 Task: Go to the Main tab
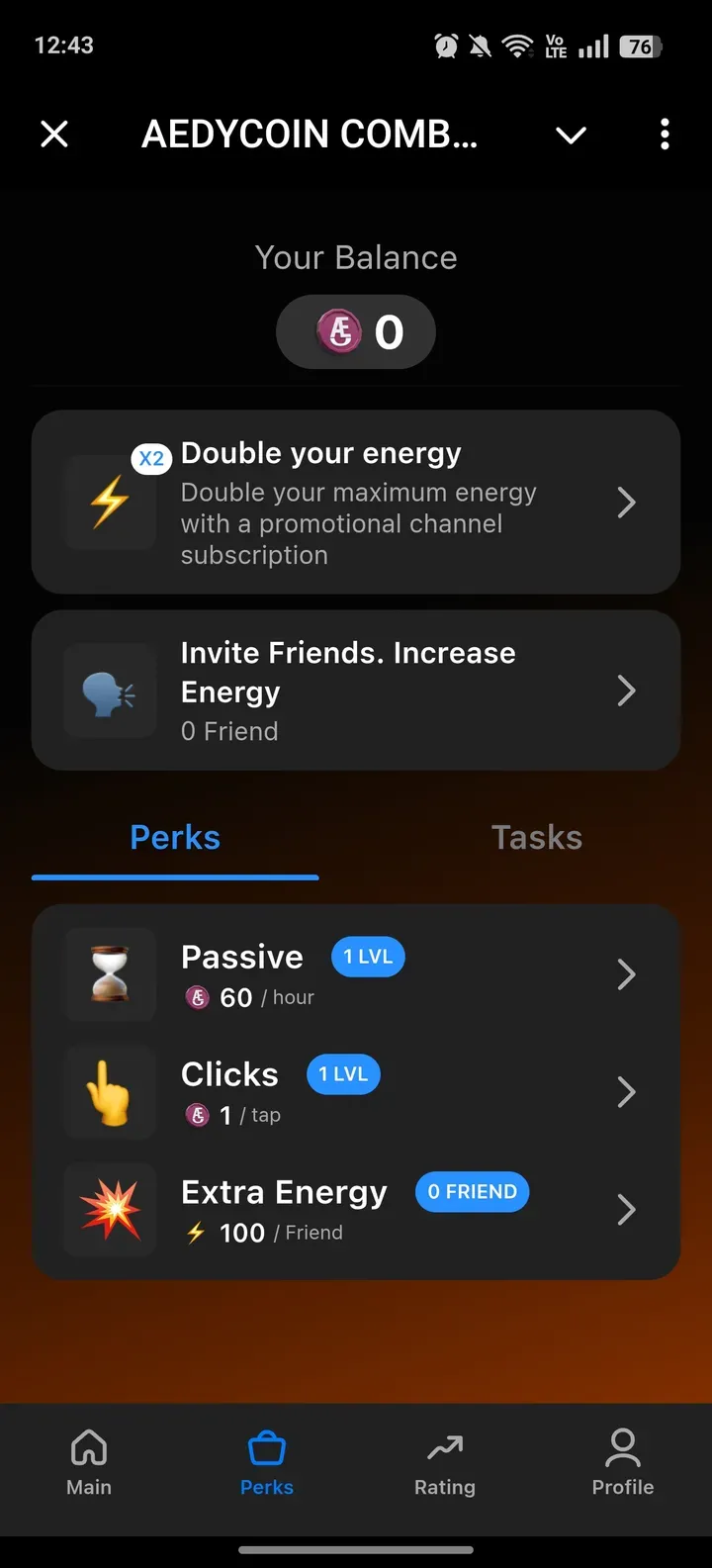[x=89, y=1463]
